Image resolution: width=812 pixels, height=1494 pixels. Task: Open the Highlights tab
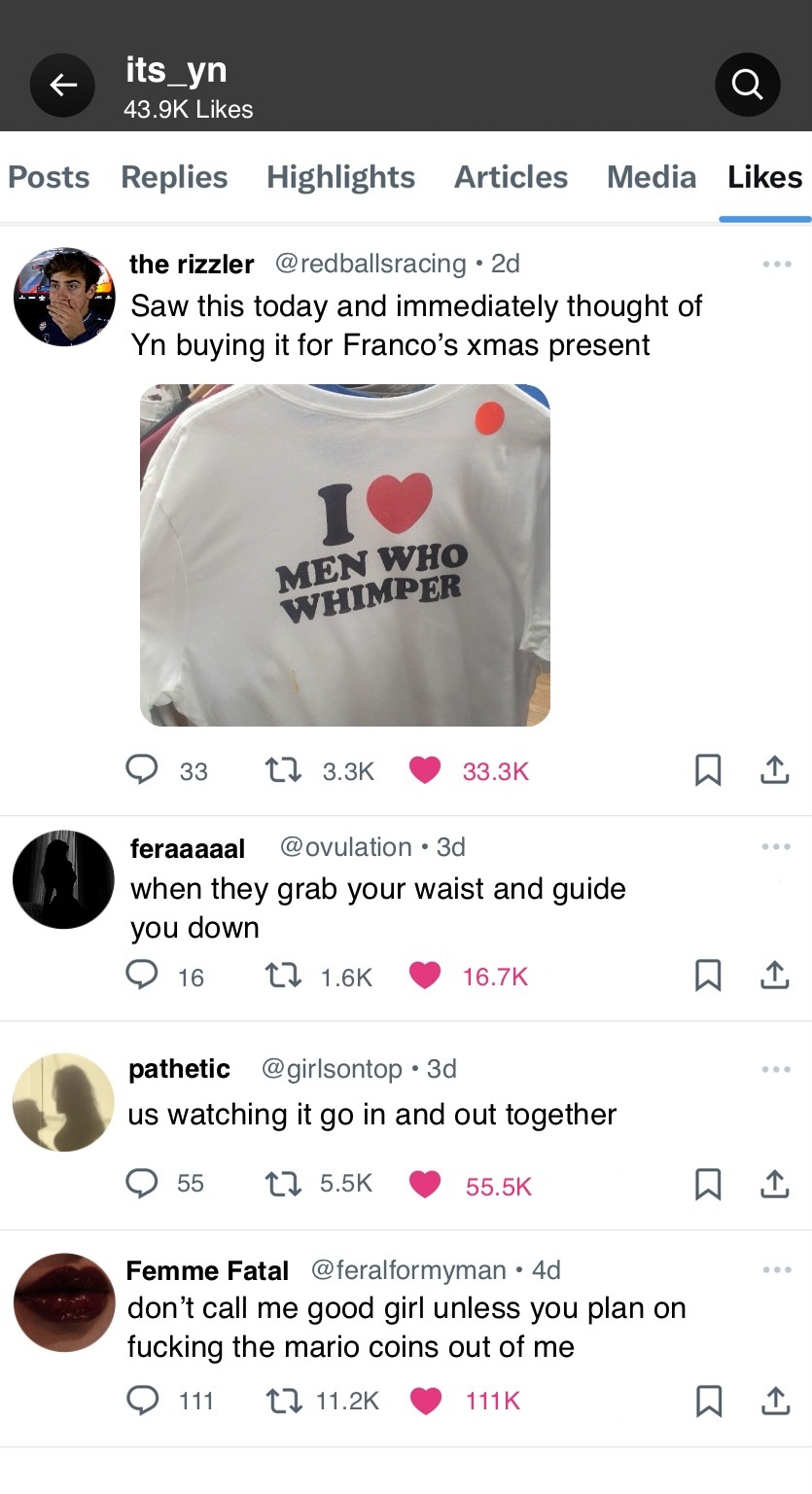[340, 177]
